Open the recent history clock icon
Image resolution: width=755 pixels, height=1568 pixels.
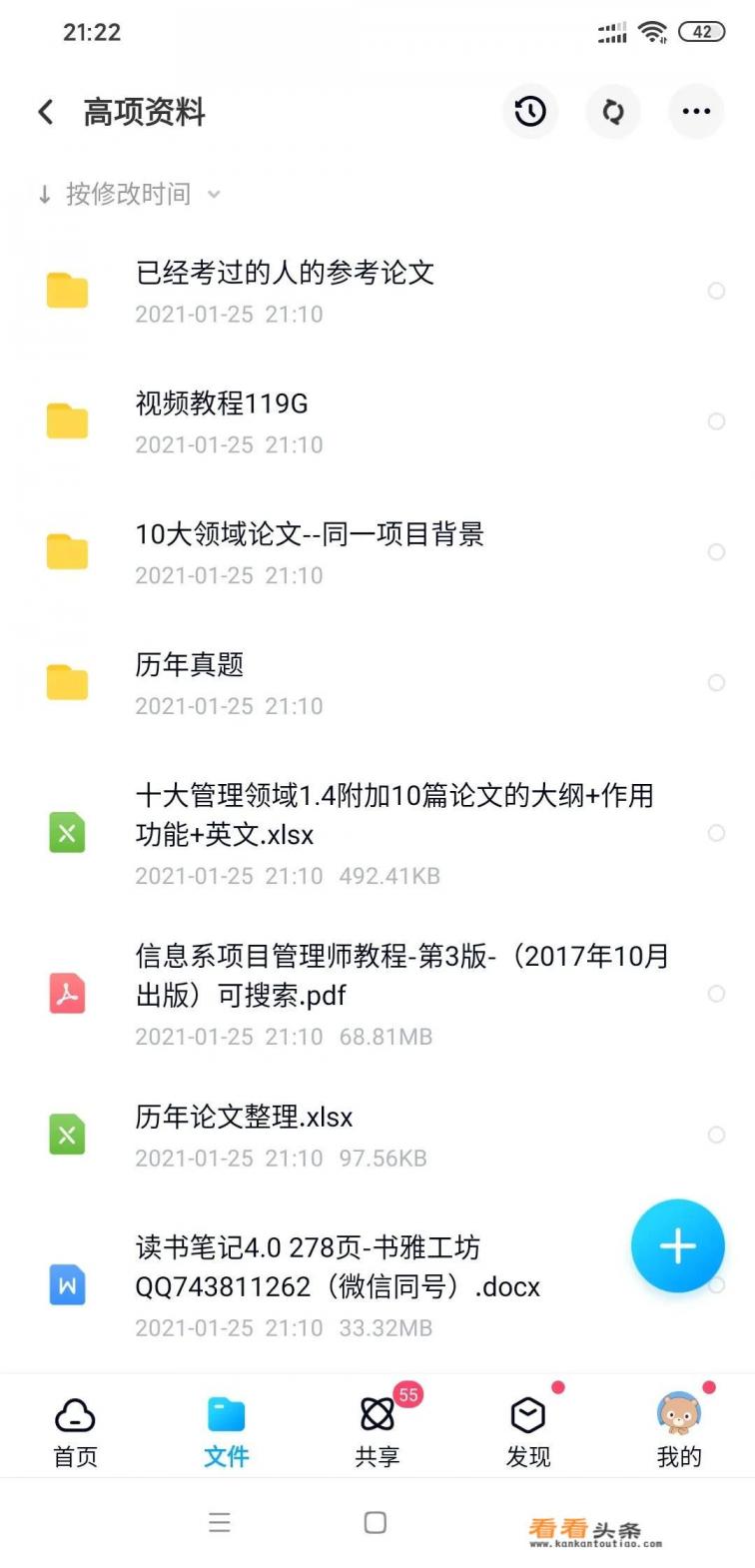[529, 111]
